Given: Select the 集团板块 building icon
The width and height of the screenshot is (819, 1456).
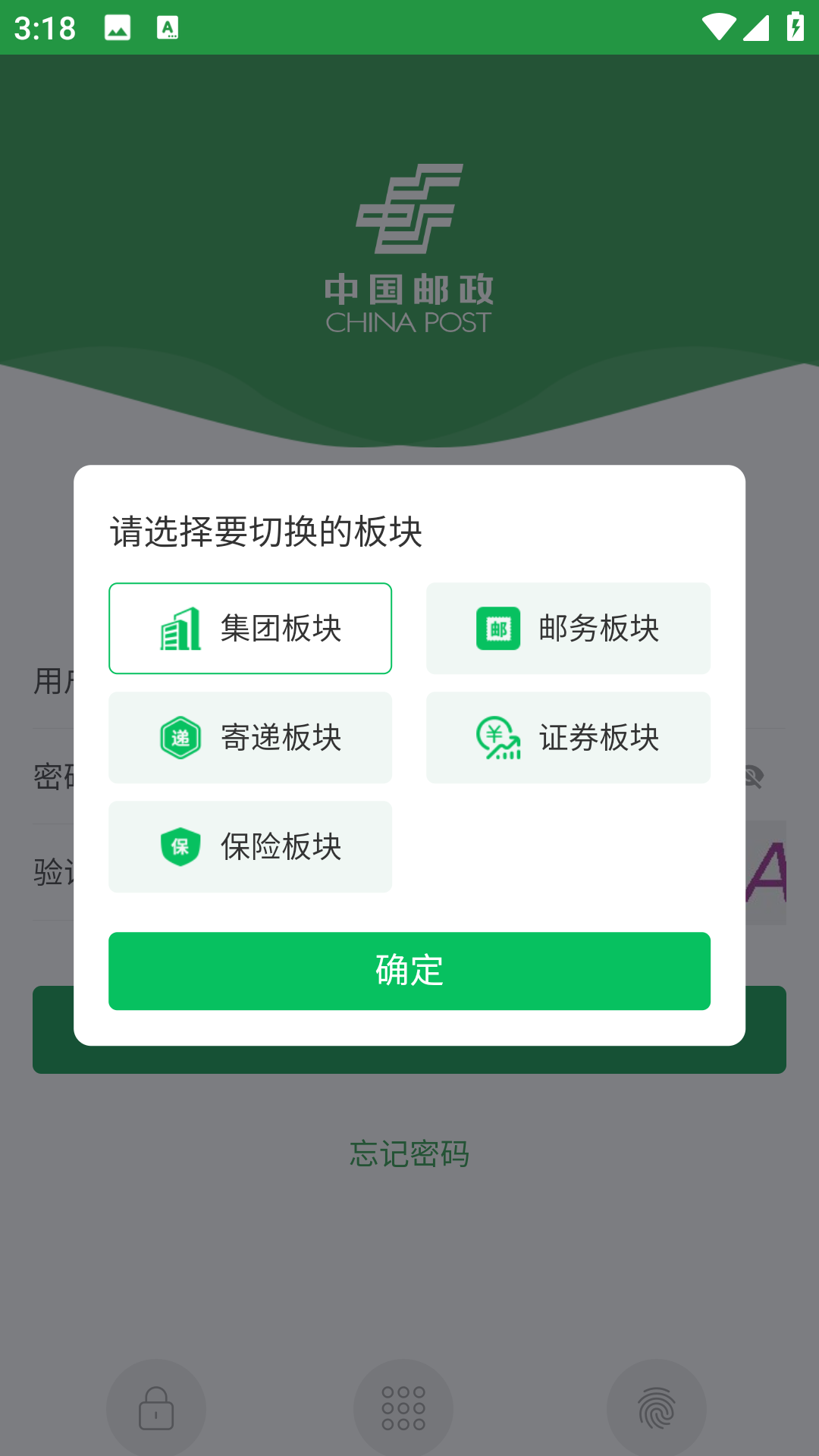Looking at the screenshot, I should pyautogui.click(x=180, y=628).
